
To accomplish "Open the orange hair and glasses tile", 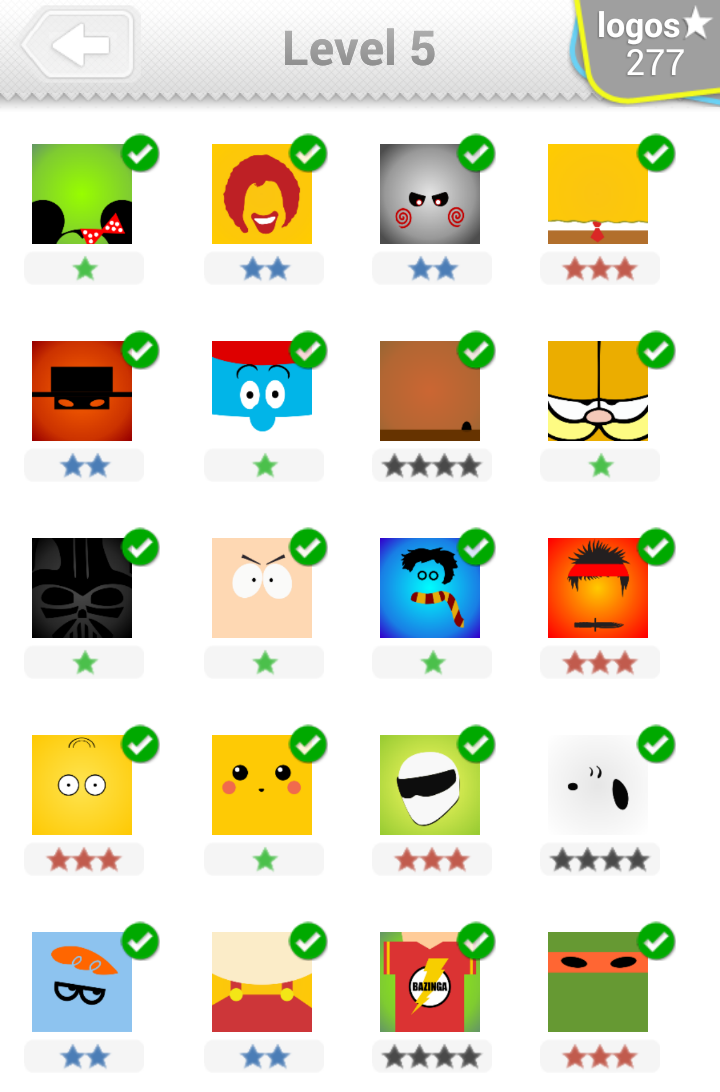I will (x=82, y=982).
